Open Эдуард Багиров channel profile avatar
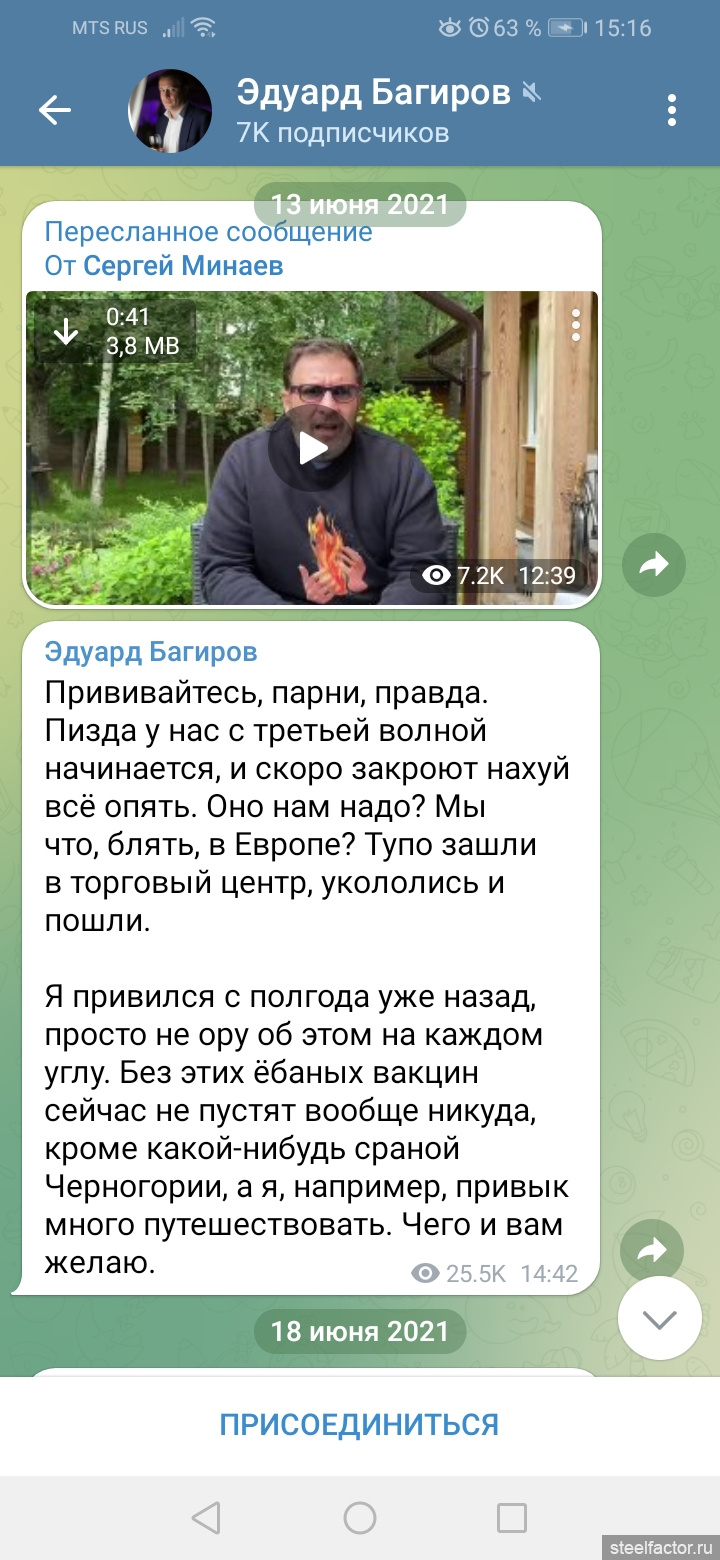Screen dimensions: 720x1560 point(170,110)
